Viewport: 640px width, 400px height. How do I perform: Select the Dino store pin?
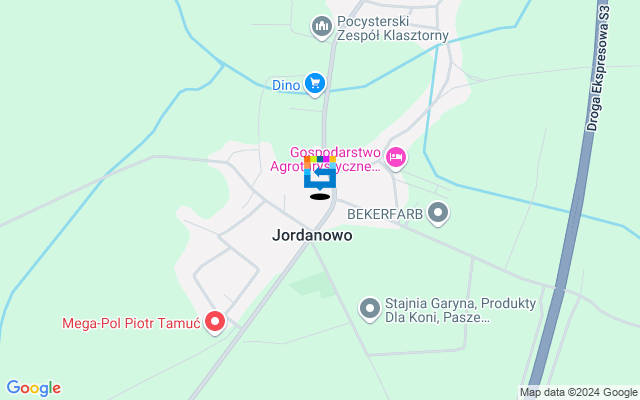point(315,84)
